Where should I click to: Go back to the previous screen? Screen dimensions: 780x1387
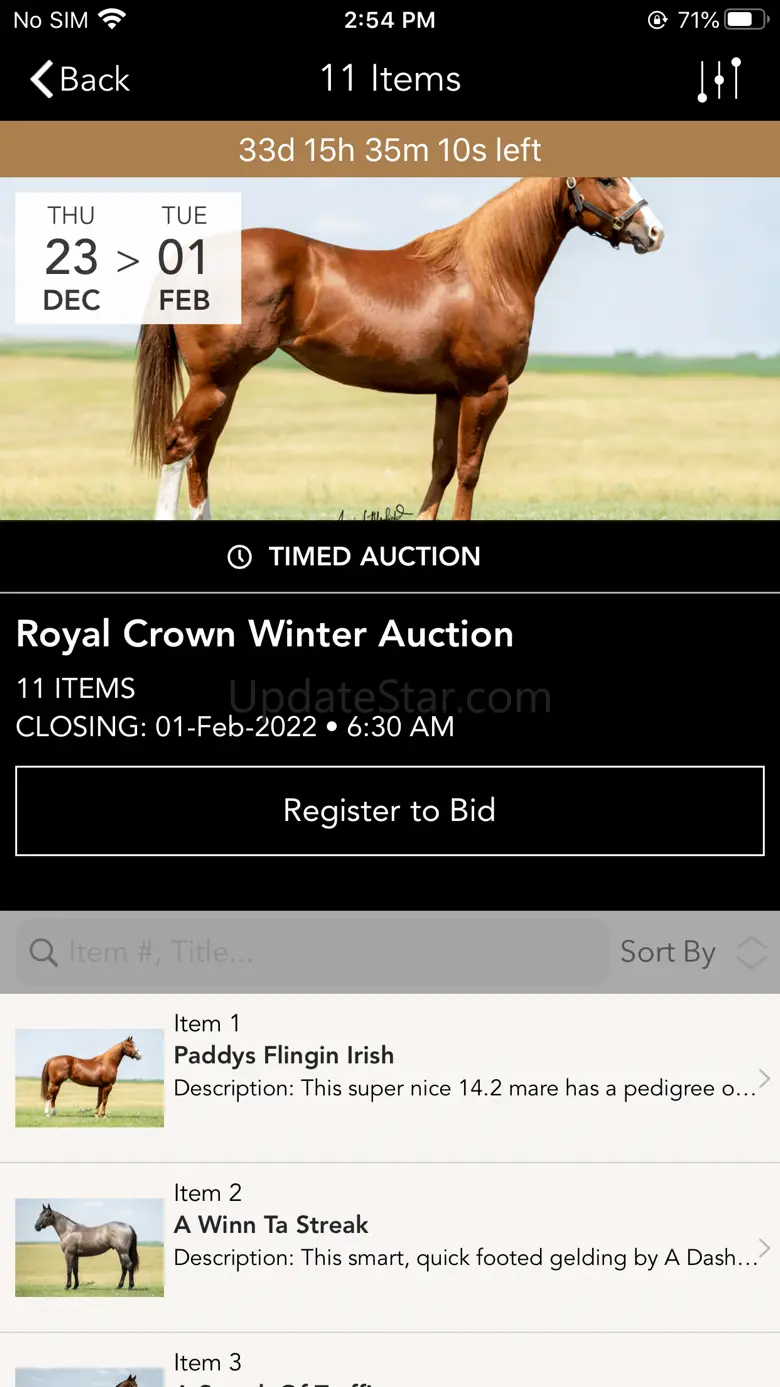pos(80,79)
